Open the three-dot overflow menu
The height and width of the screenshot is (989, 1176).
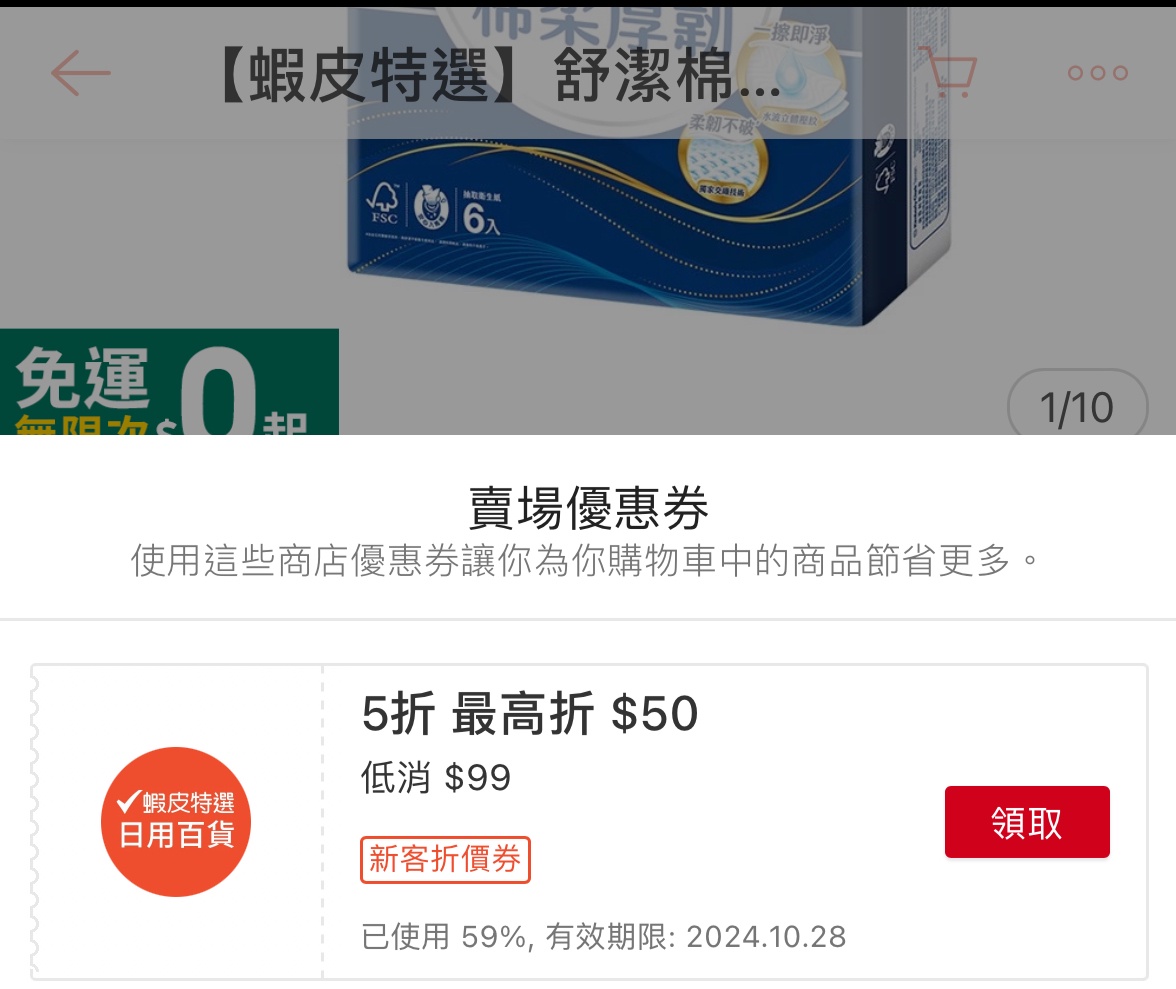[x=1097, y=73]
